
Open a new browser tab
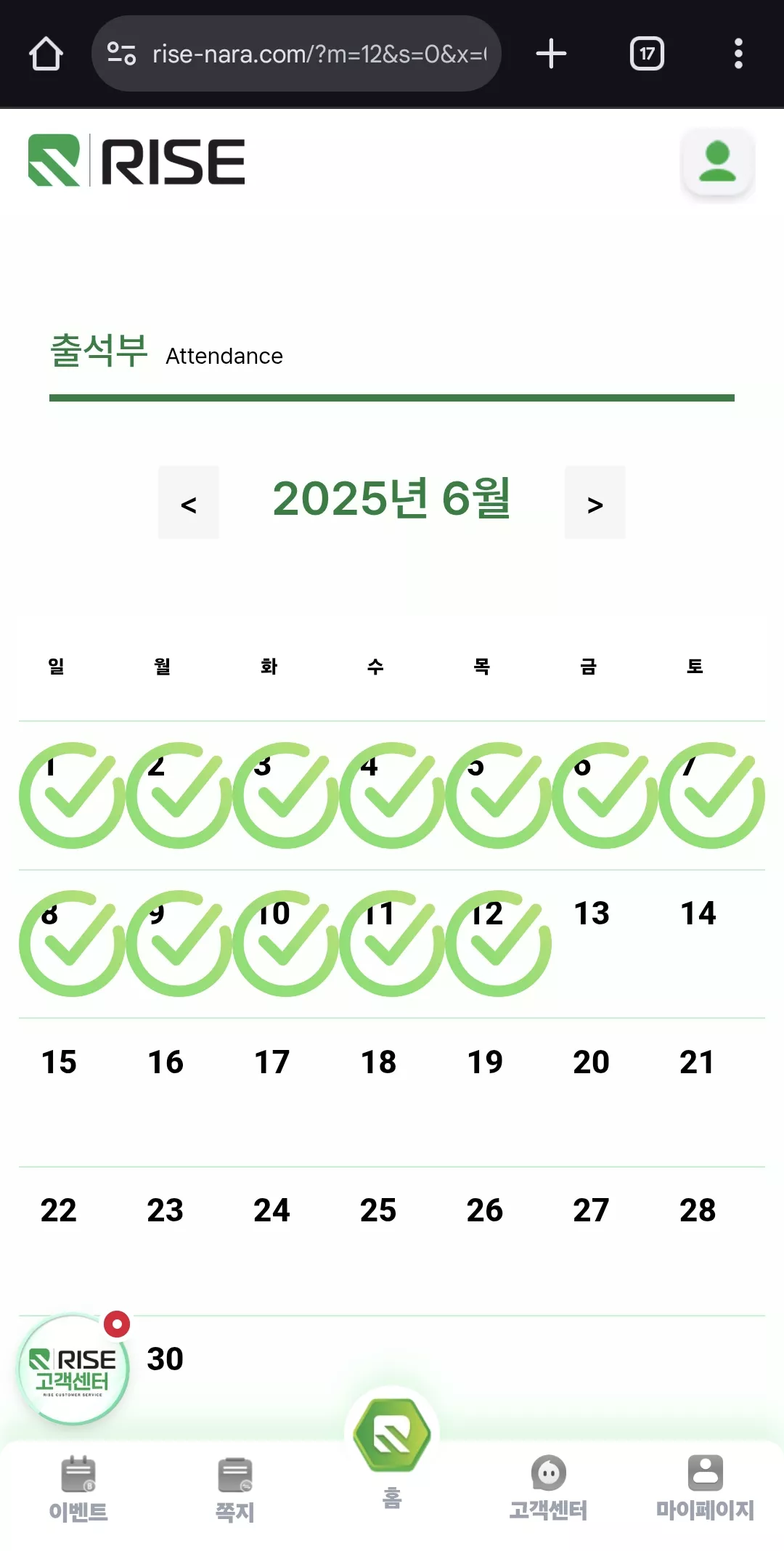(551, 54)
